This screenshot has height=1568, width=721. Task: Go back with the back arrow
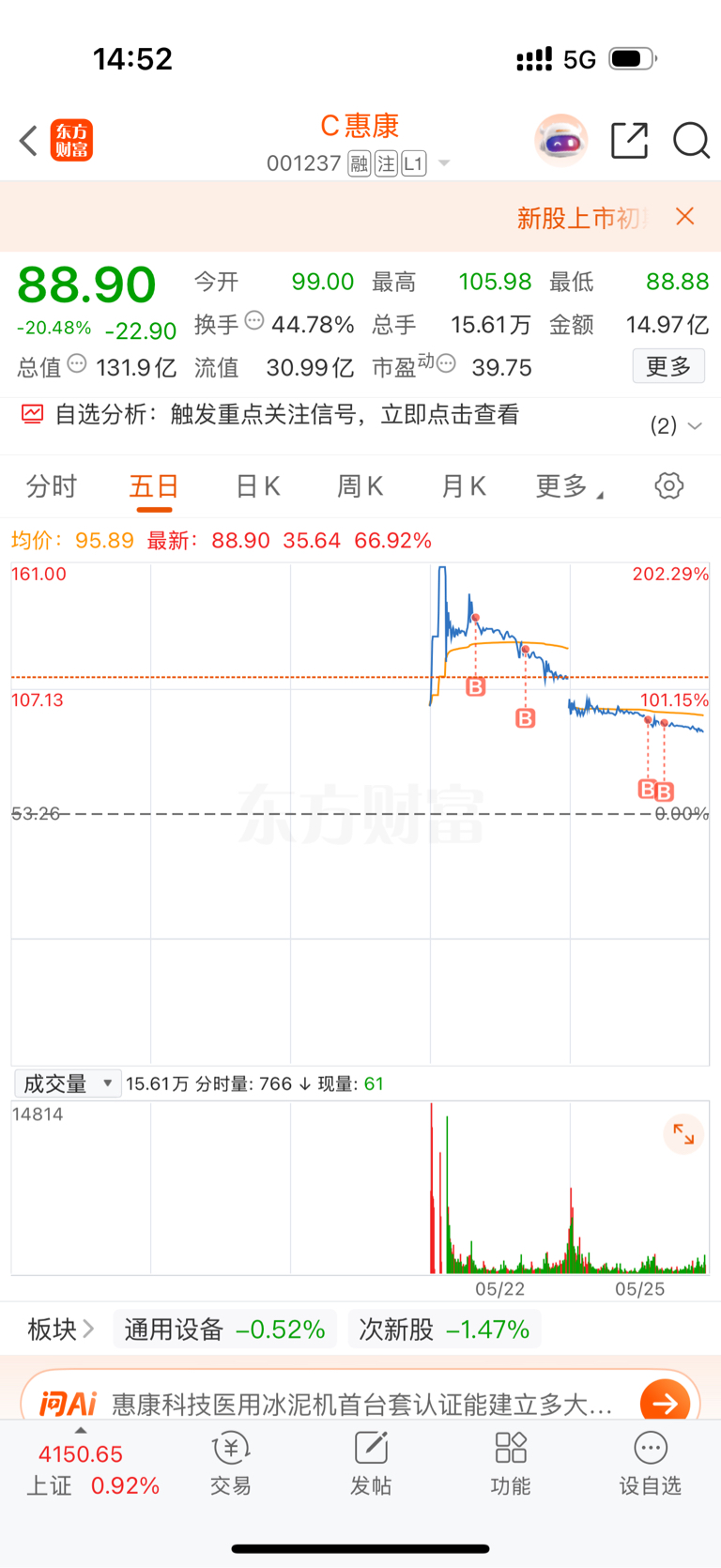click(x=29, y=141)
